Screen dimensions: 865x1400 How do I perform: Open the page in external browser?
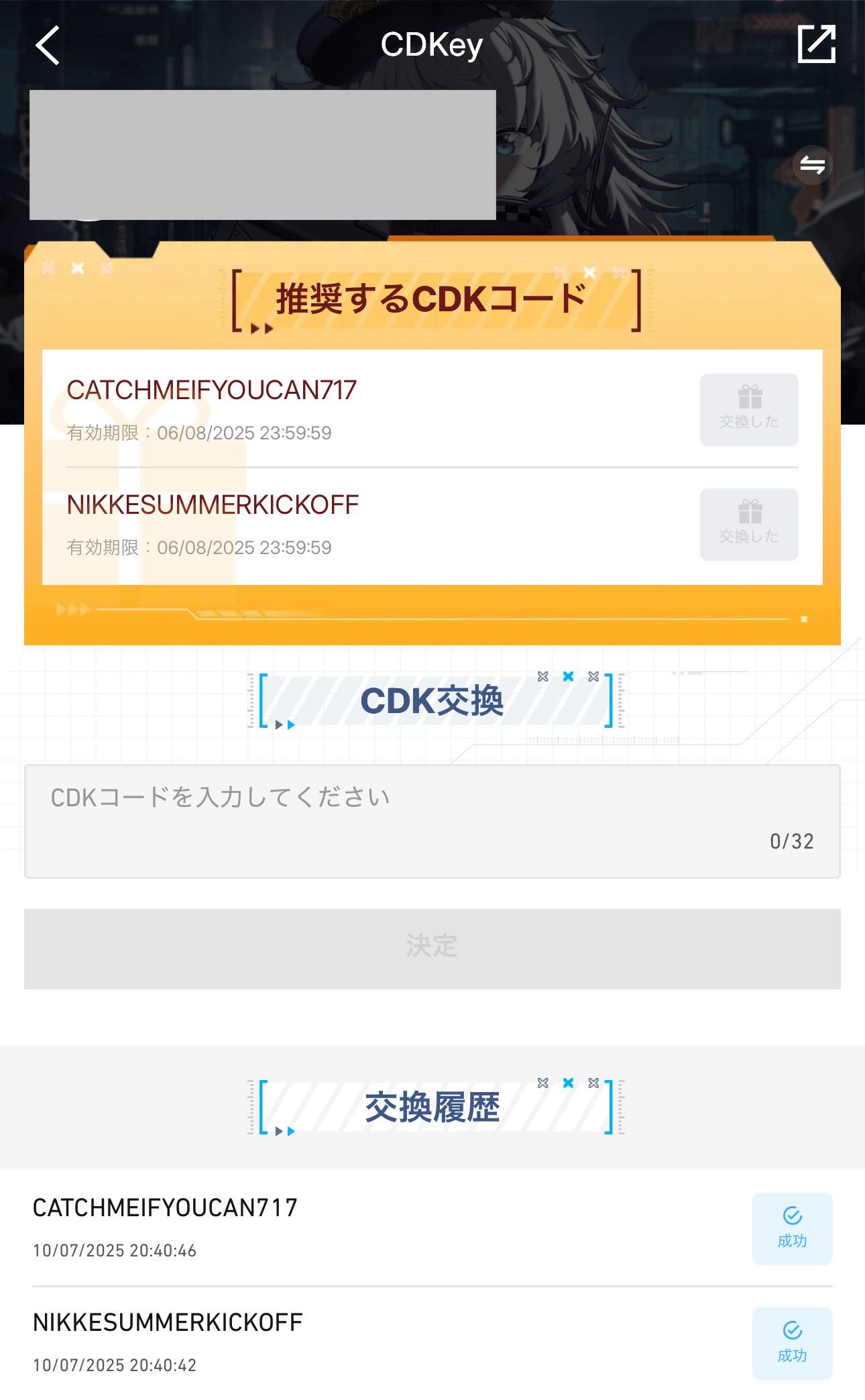pos(816,44)
